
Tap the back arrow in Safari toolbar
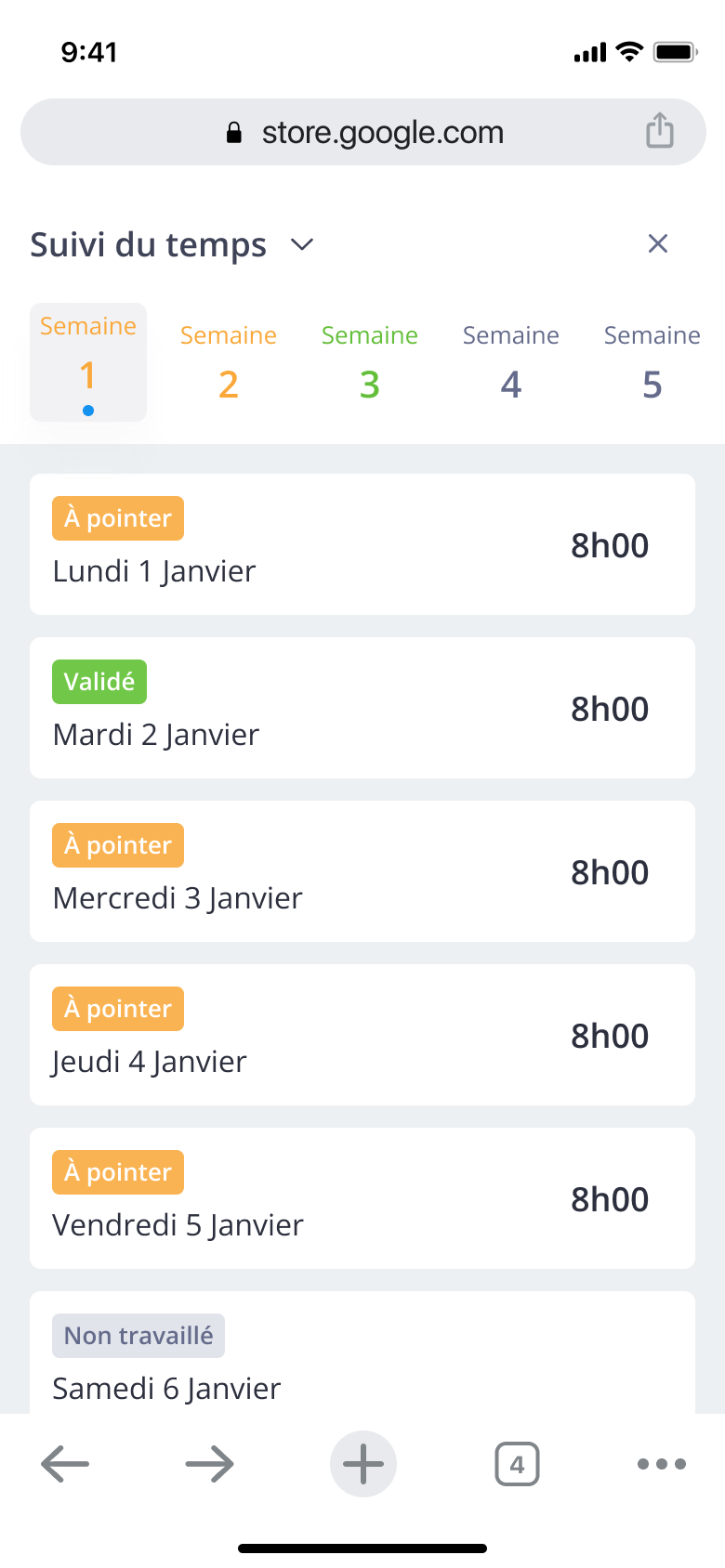(x=64, y=1464)
